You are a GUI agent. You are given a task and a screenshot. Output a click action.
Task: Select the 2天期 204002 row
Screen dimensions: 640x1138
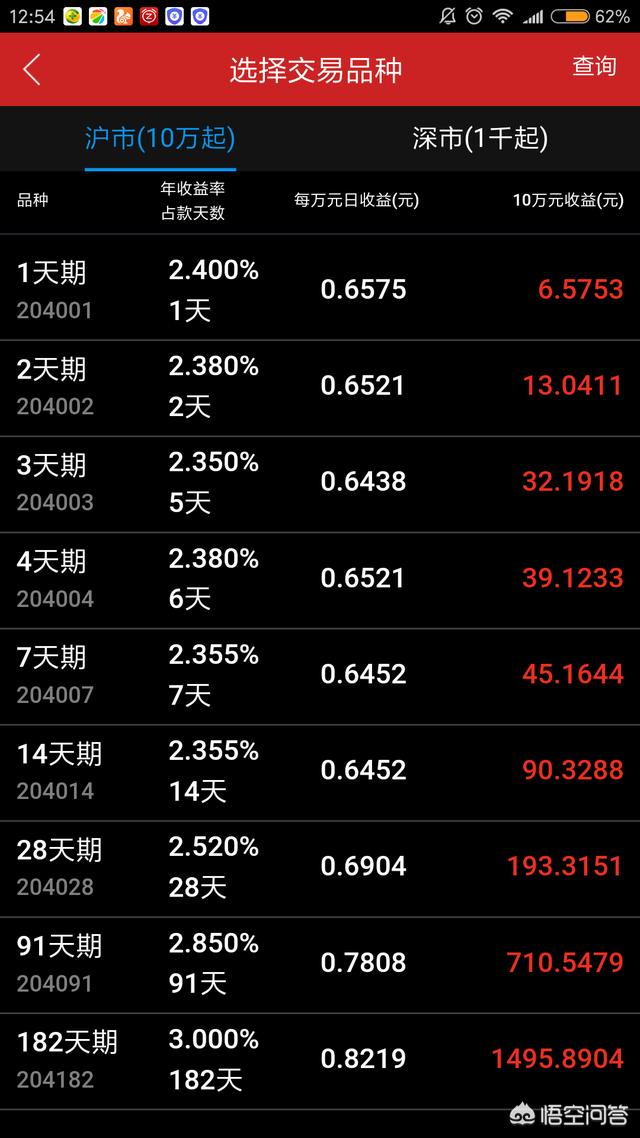pos(320,388)
